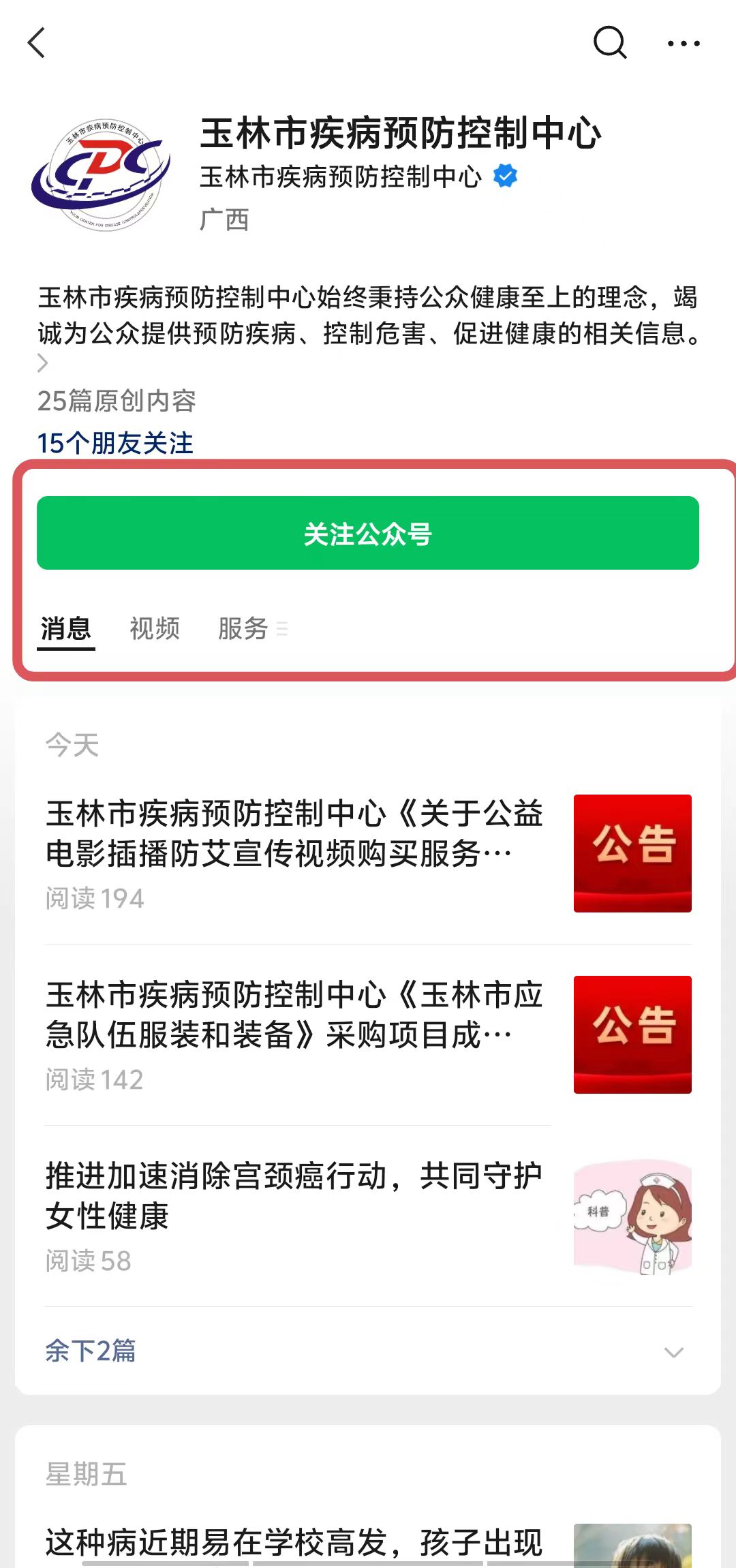Open article about 公益电影插播防艾宣传视频
The width and height of the screenshot is (736, 1568).
294,833
